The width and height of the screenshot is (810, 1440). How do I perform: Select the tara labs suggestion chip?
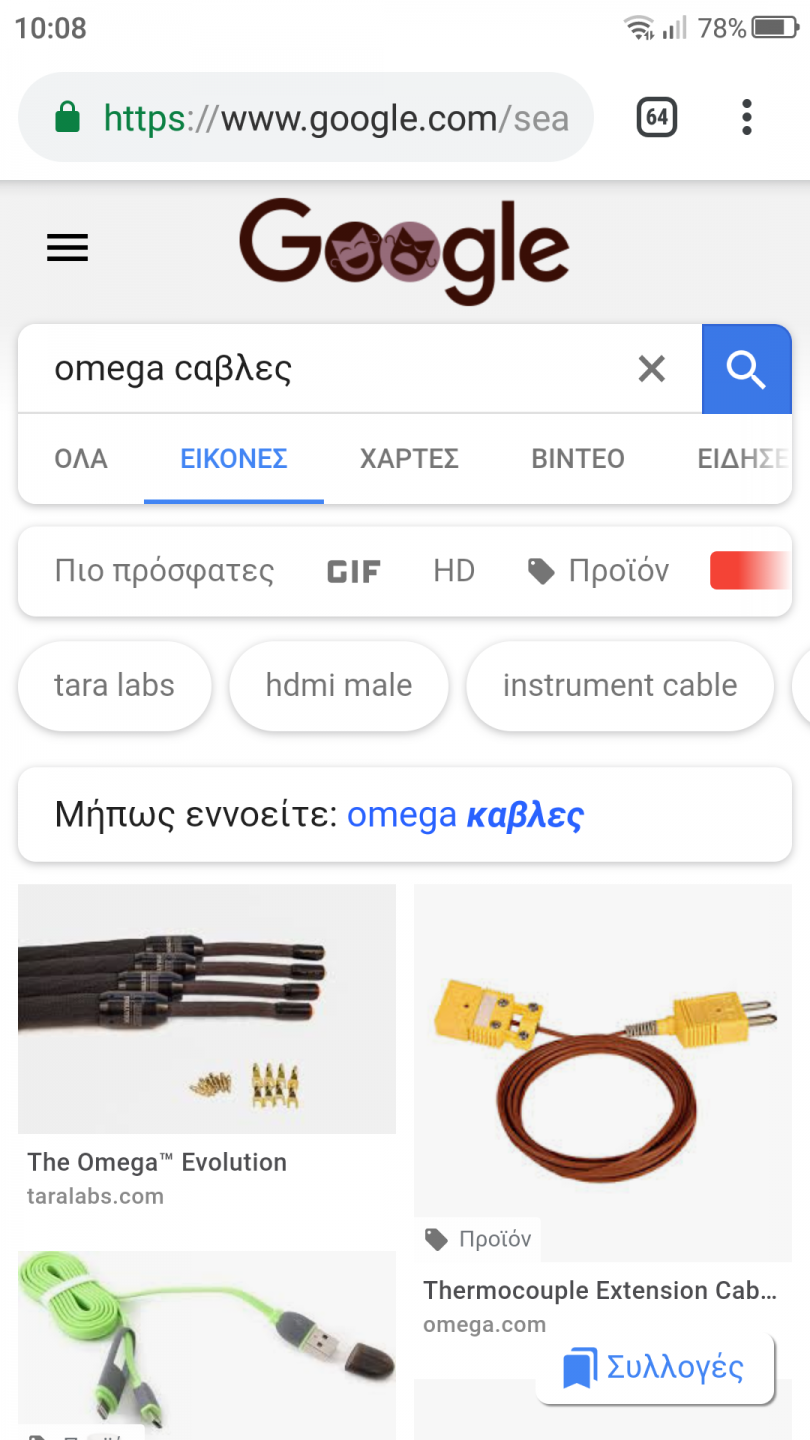pyautogui.click(x=114, y=686)
